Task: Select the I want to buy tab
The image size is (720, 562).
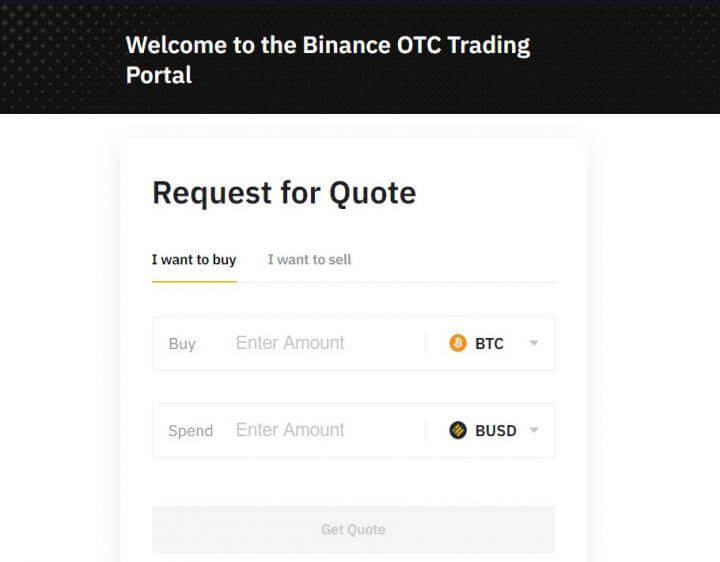Action: (194, 260)
